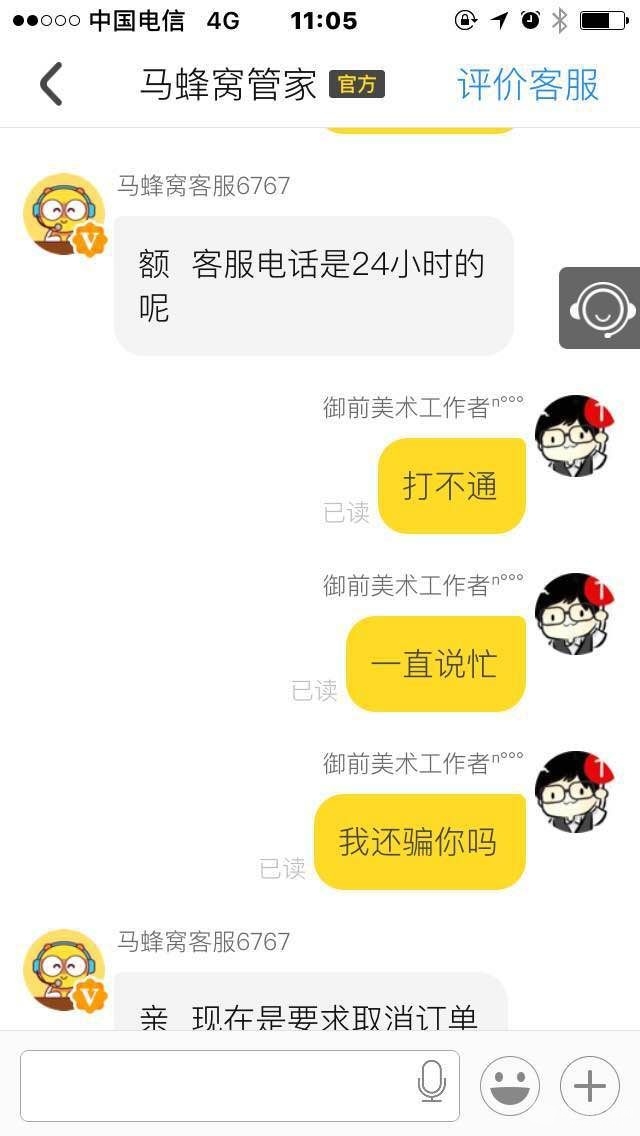Screen dimensions: 640x1136
Task: Open the emoji picker
Action: (x=510, y=1085)
